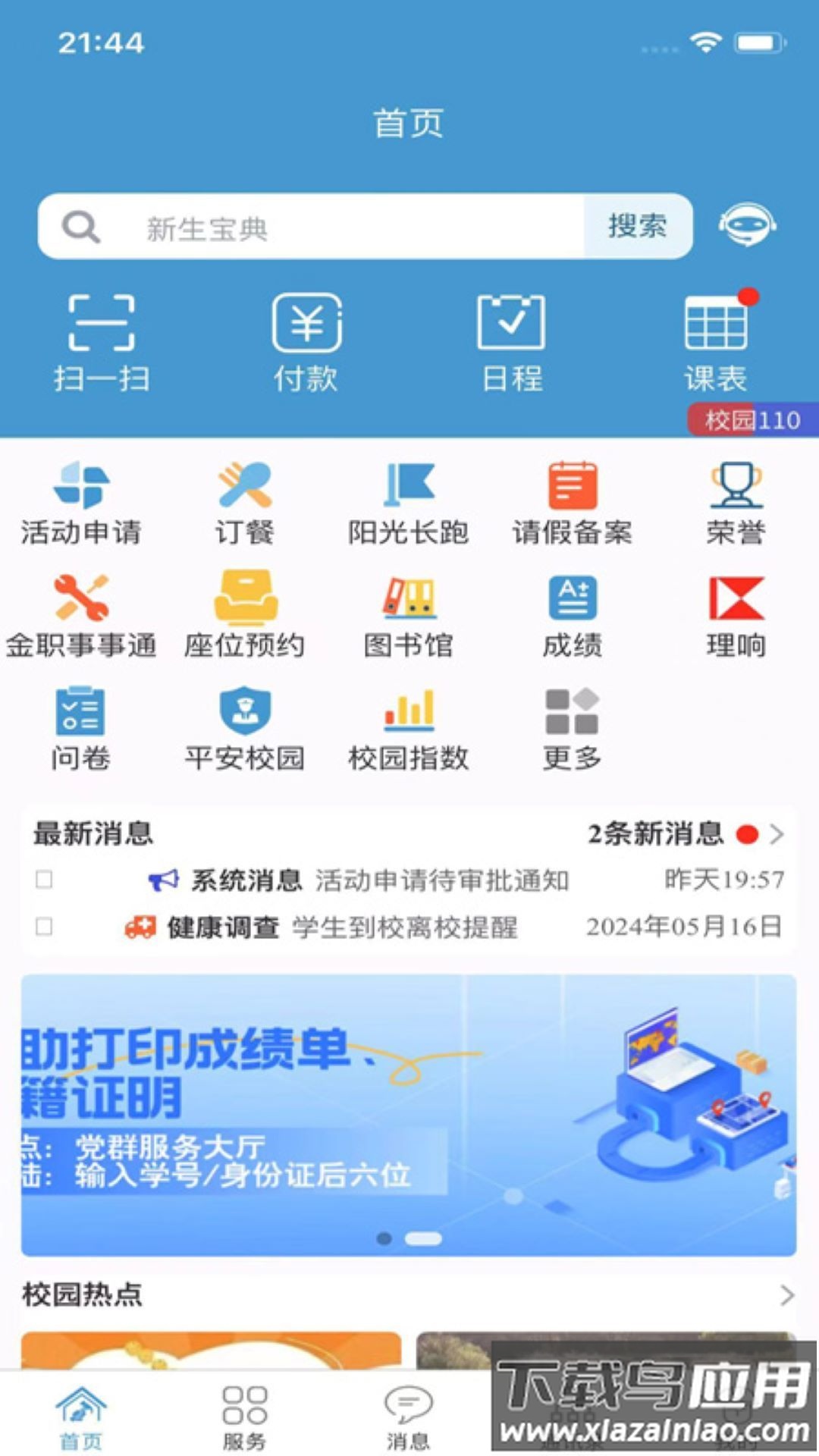Launch the AI assistant robot icon
Image resolution: width=819 pixels, height=1456 pixels.
click(x=748, y=225)
